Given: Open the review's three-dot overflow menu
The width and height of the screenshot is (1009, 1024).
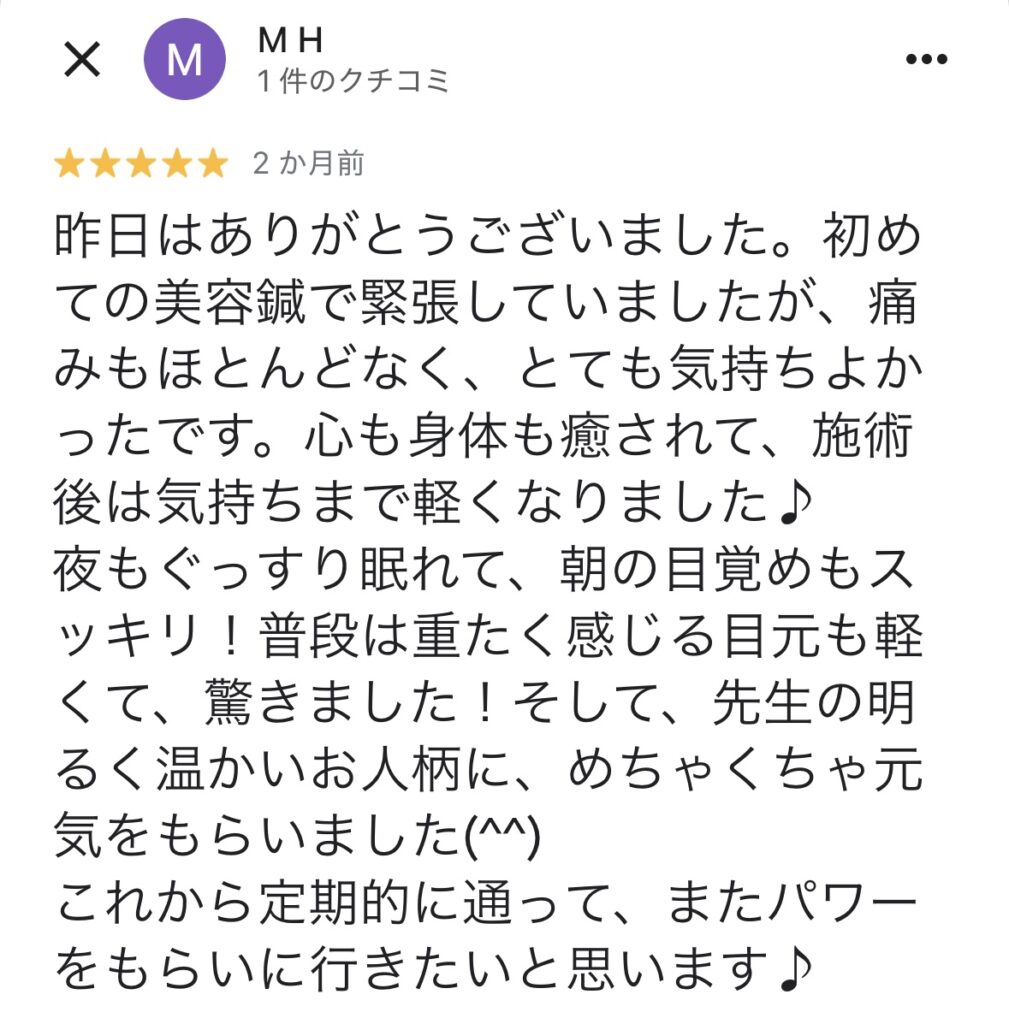Looking at the screenshot, I should click(925, 59).
